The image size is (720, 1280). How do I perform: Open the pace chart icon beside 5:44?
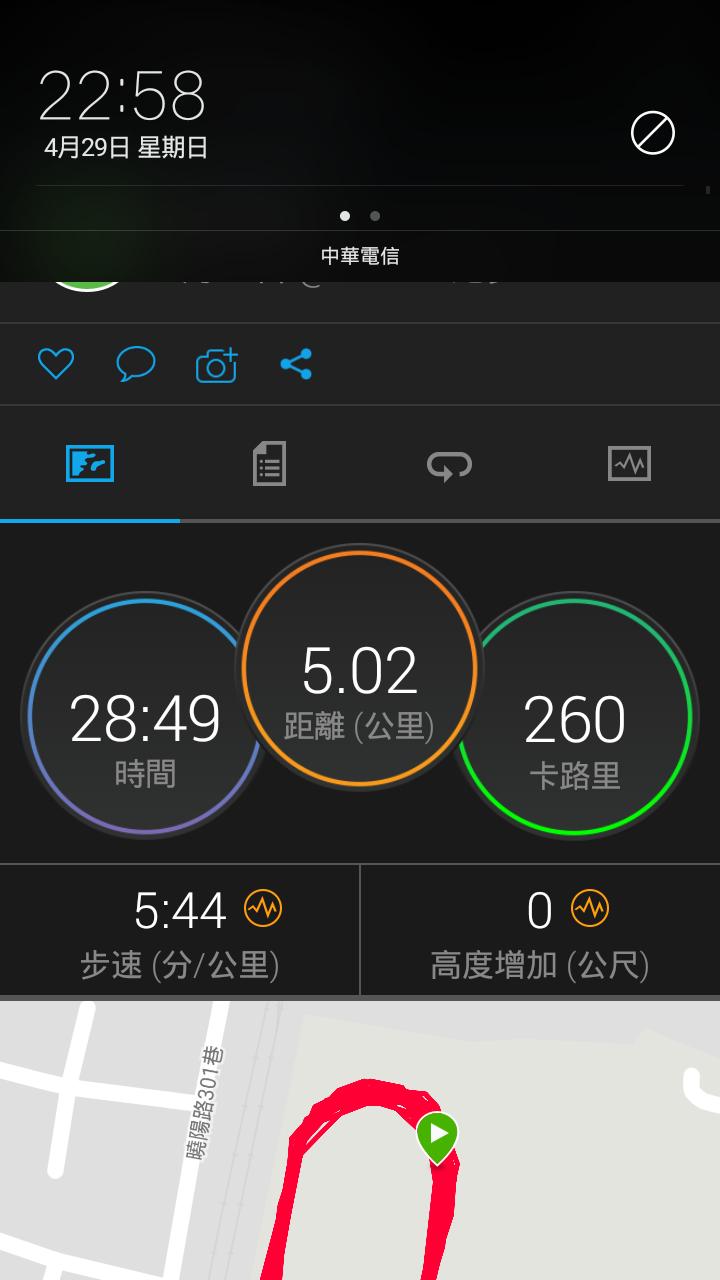click(263, 908)
